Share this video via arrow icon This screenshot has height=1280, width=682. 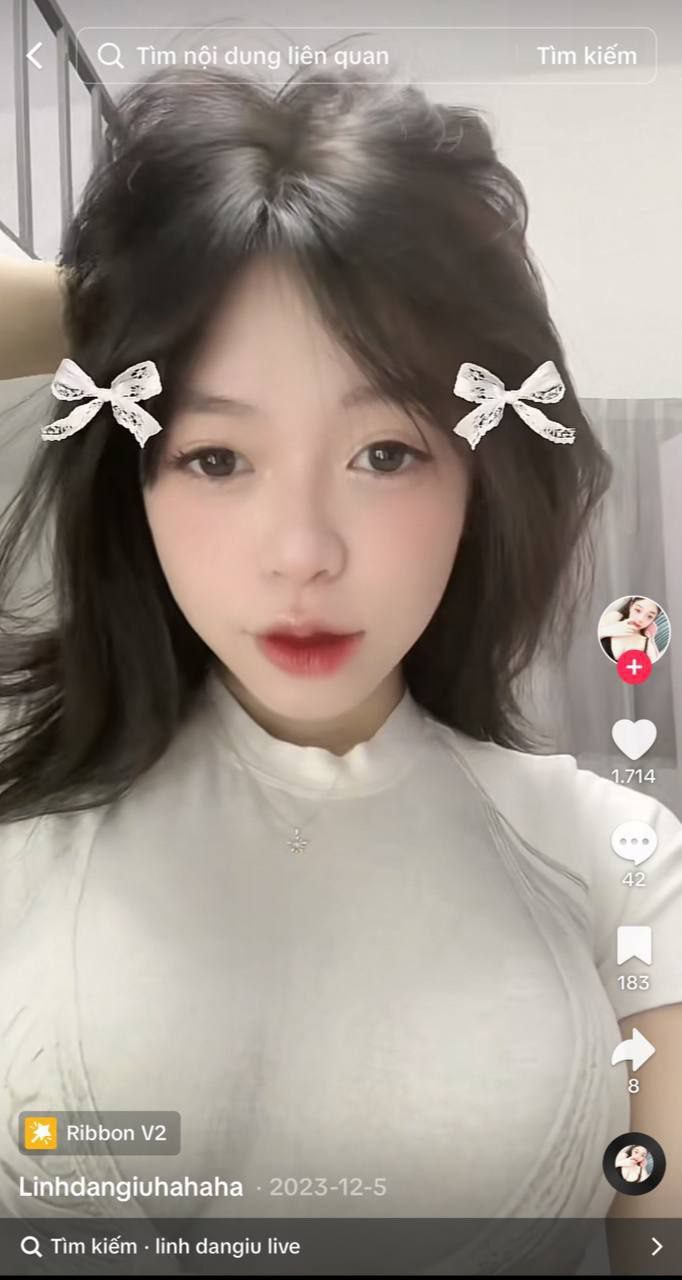coord(633,1050)
